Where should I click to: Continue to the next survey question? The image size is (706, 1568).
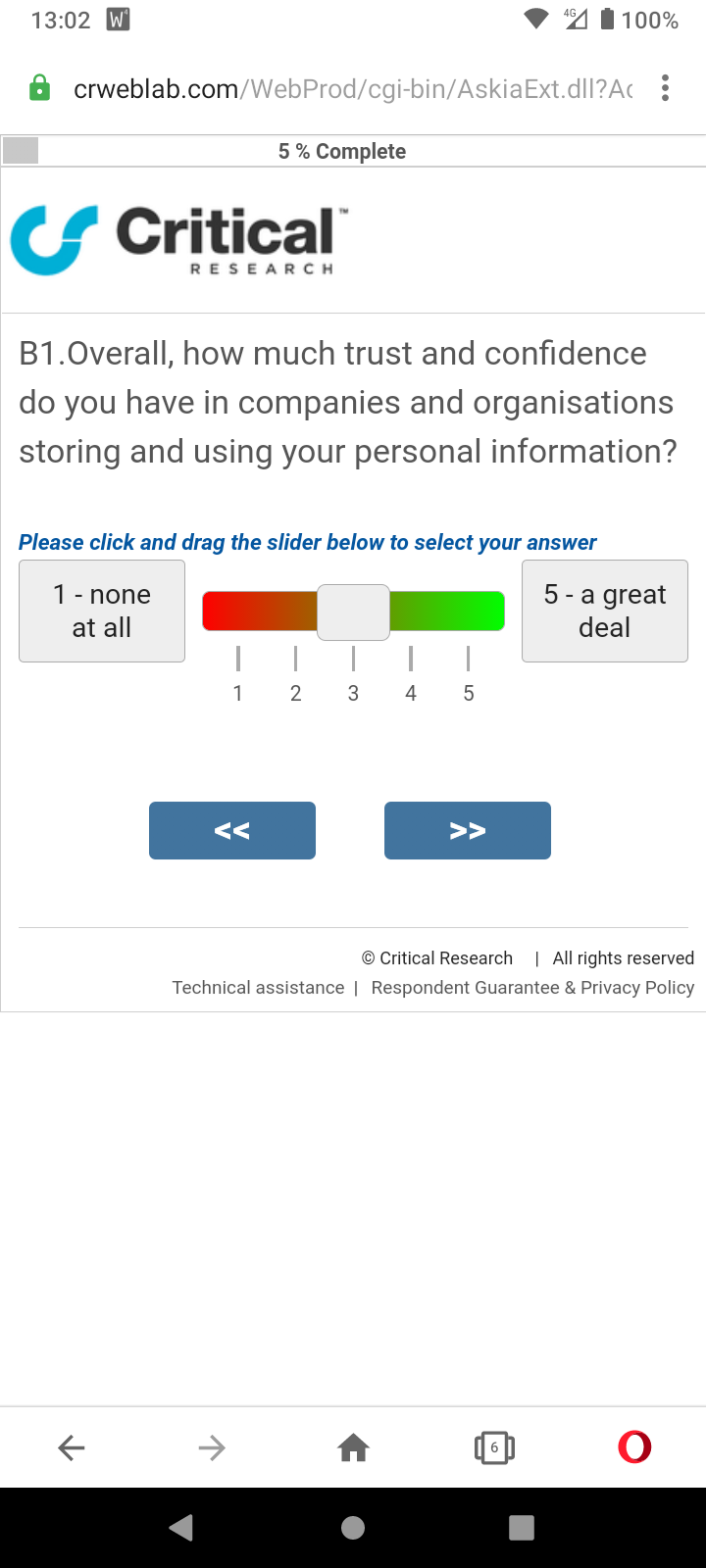468,830
